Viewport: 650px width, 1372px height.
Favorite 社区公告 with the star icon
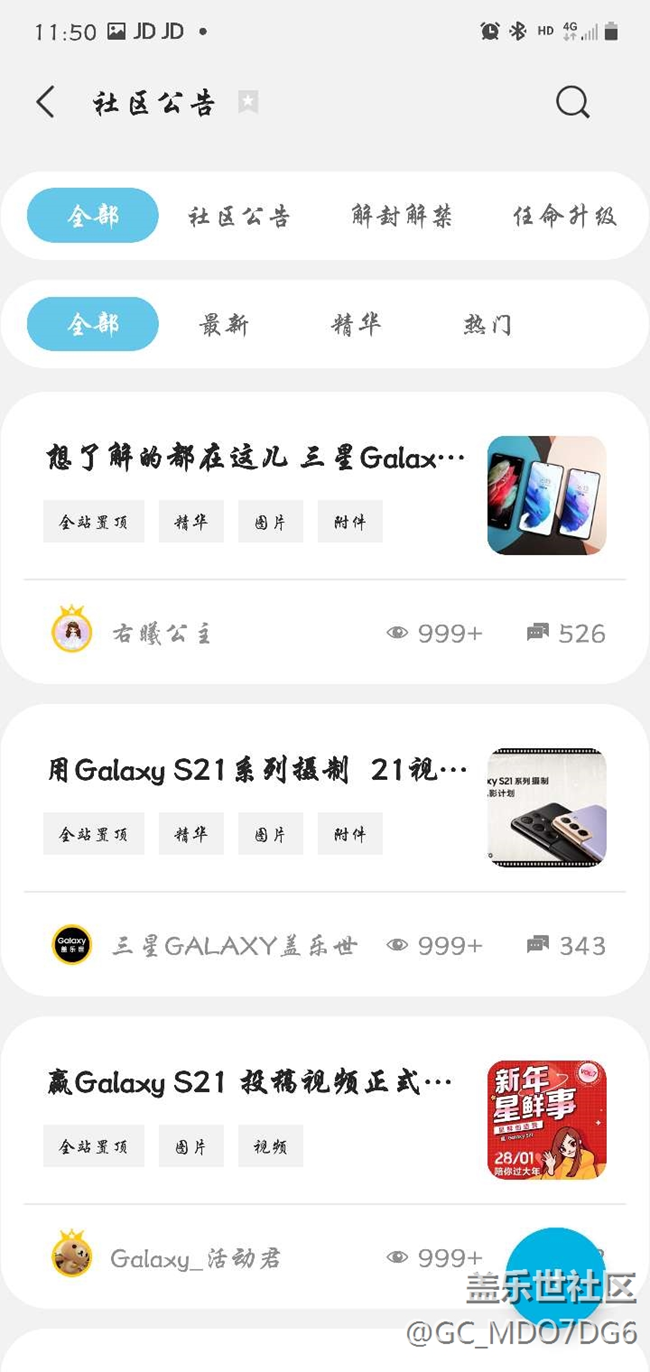pyautogui.click(x=248, y=102)
